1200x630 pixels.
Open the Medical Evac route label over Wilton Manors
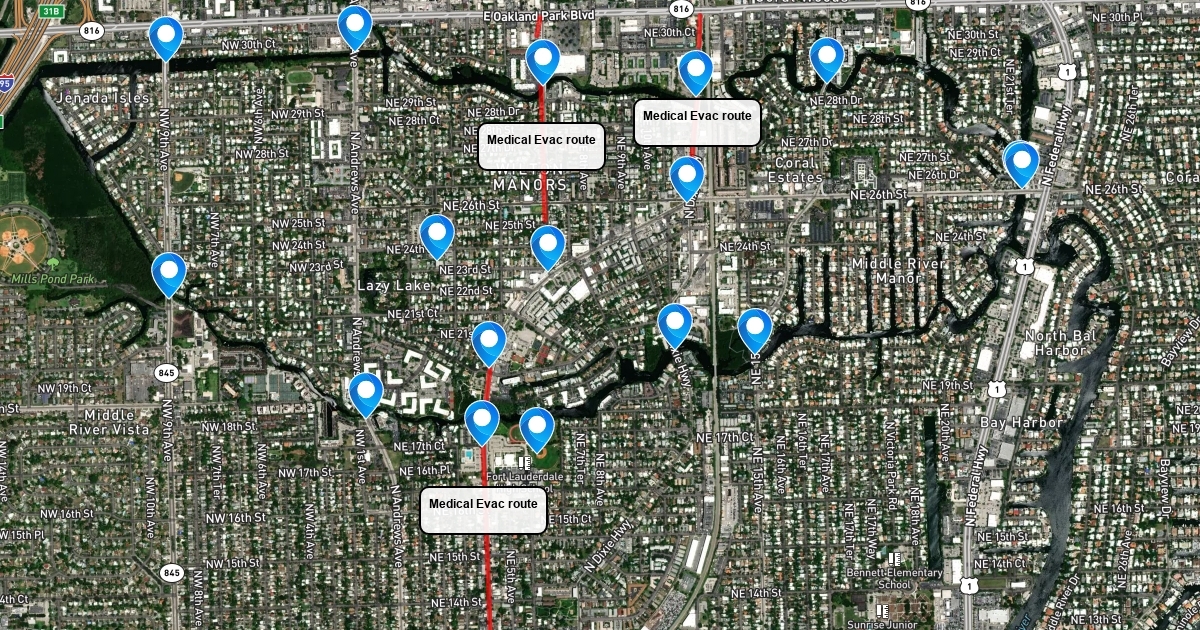(541, 146)
